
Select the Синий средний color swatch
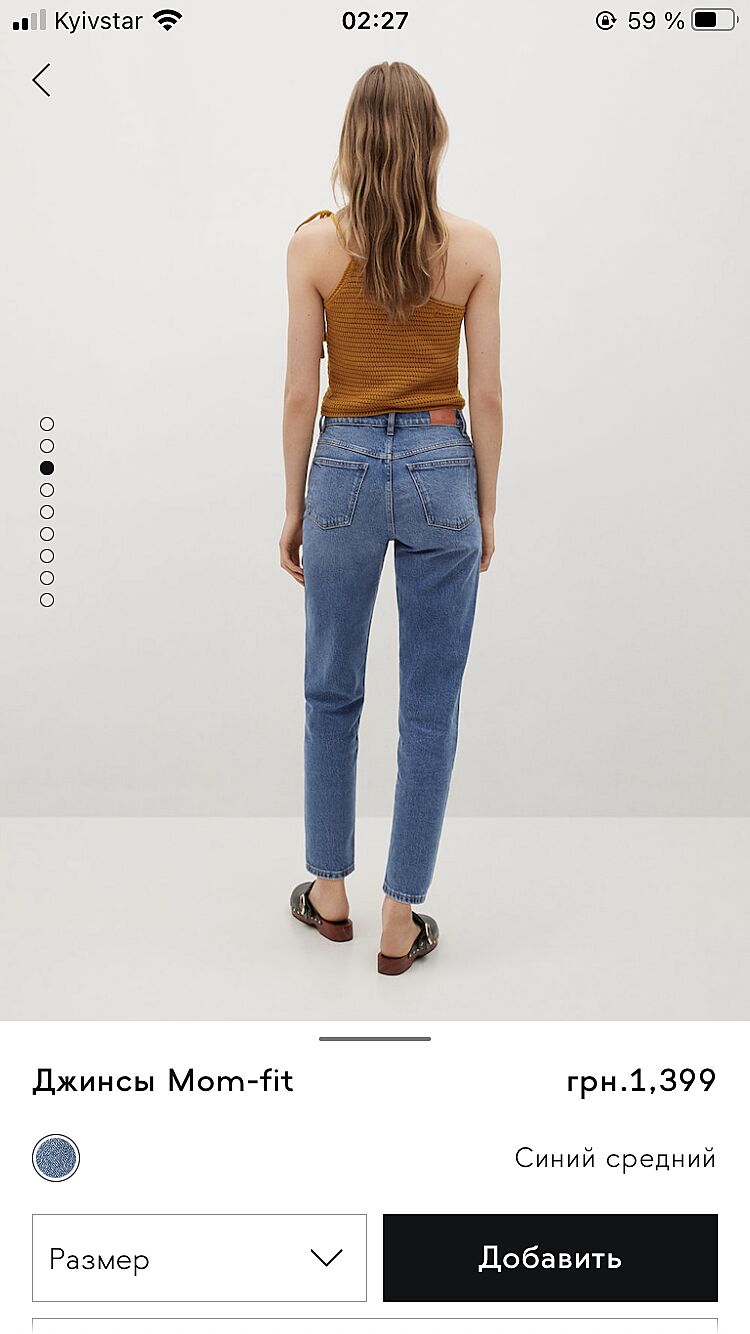point(56,1158)
